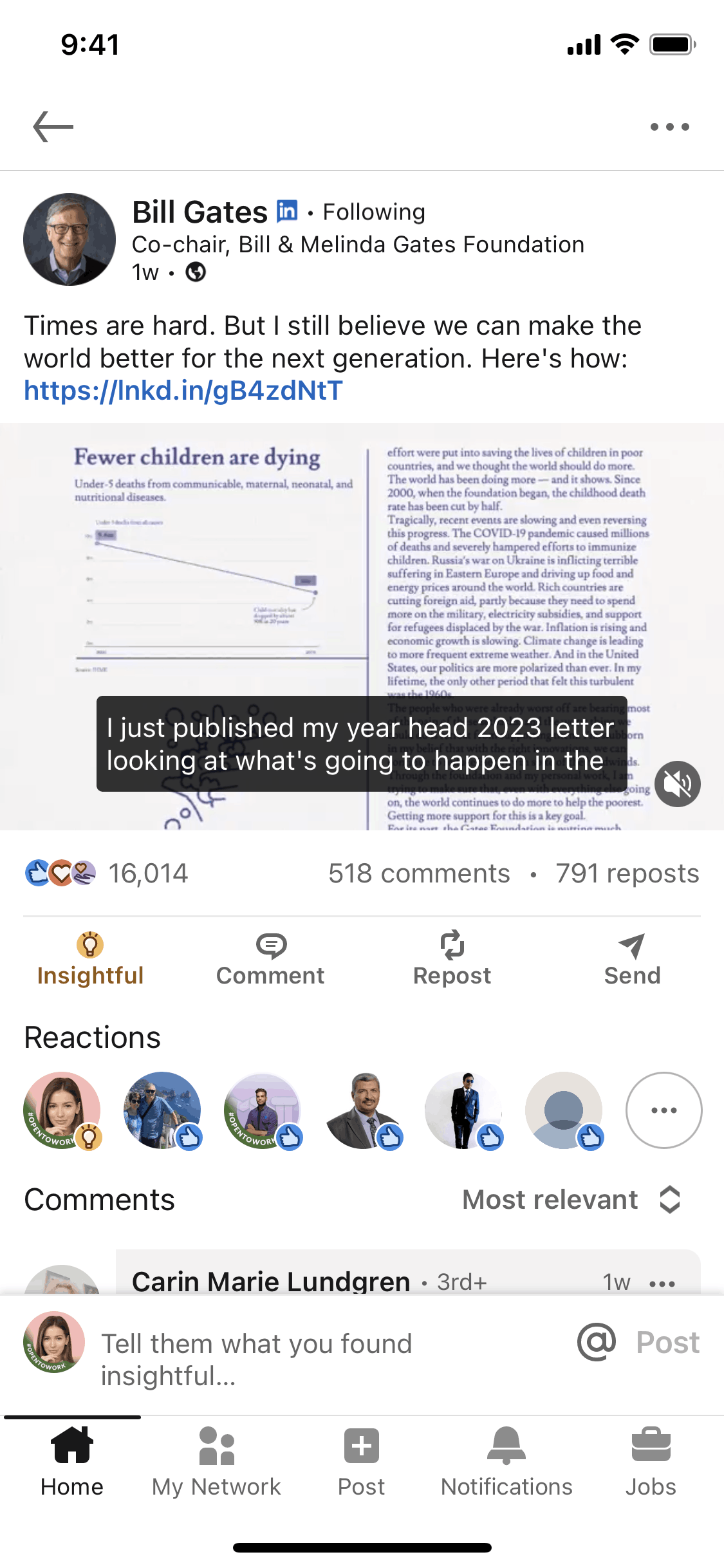Go to the Jobs tab
724x1568 pixels.
pyautogui.click(x=651, y=1462)
